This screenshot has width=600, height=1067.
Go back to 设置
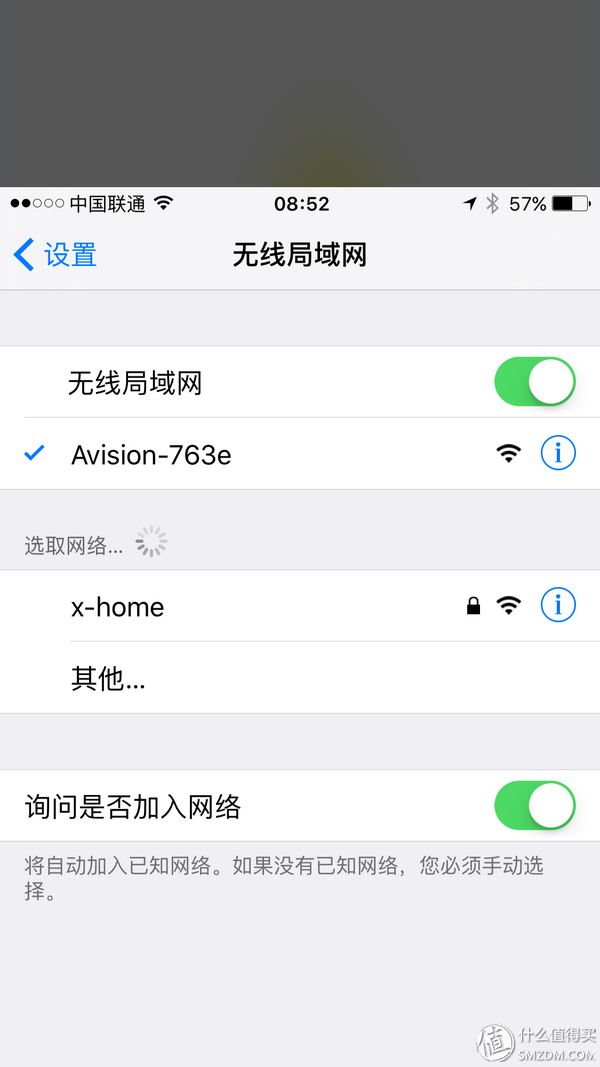(x=55, y=255)
